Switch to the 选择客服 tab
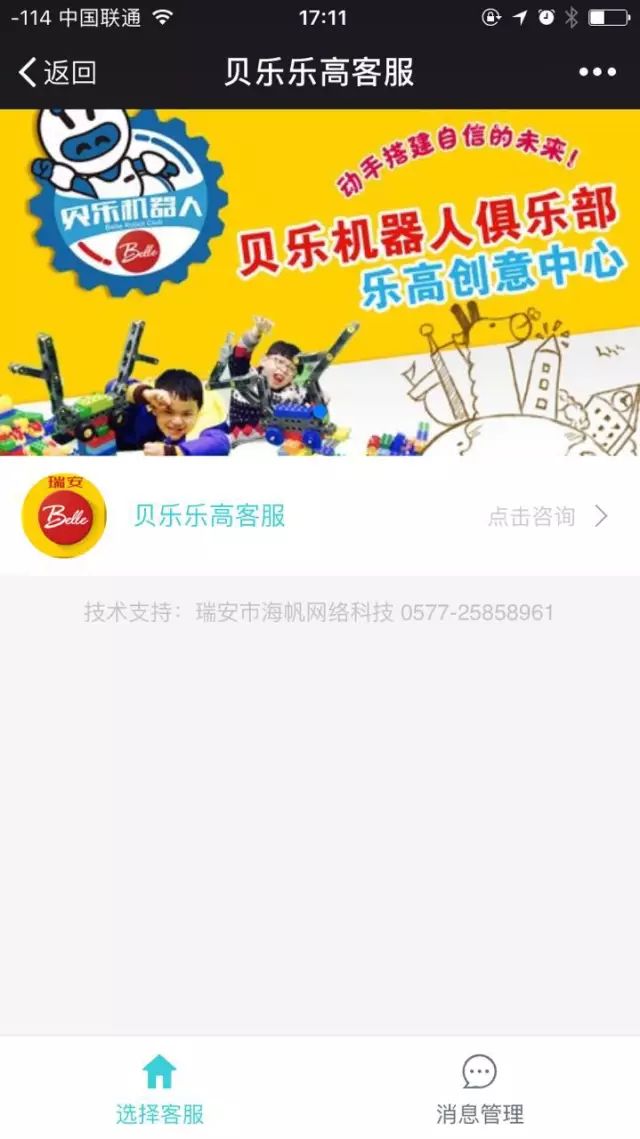Screen dimensions: 640x1139 tap(160, 1088)
